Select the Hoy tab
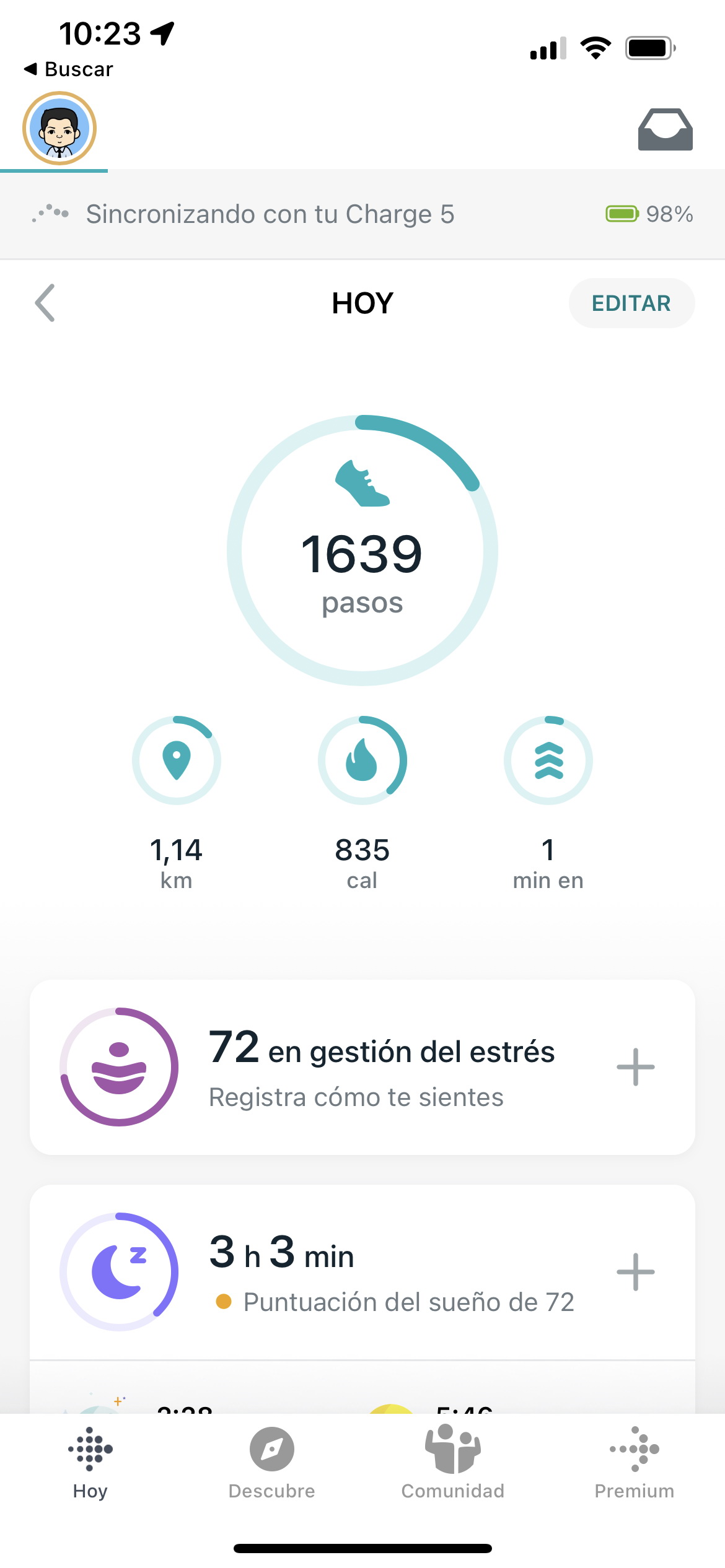The image size is (725, 1568). click(x=90, y=1463)
